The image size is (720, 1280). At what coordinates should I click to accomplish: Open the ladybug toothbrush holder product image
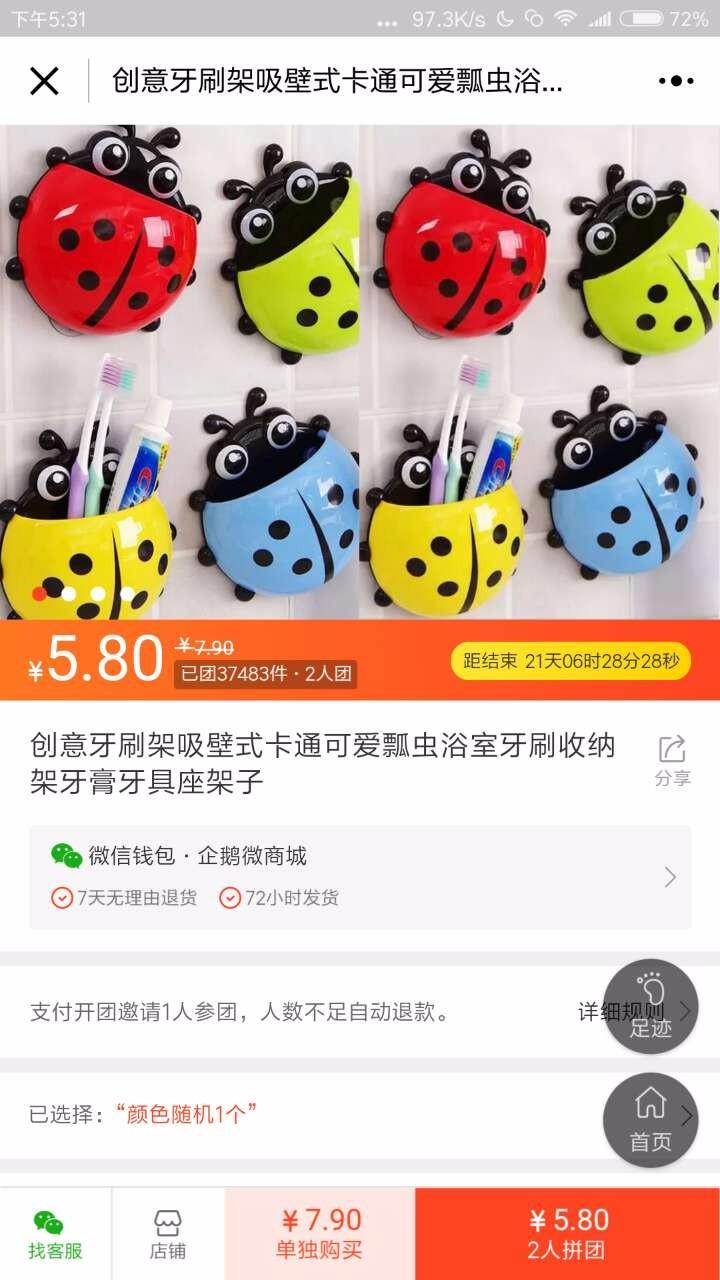click(360, 372)
